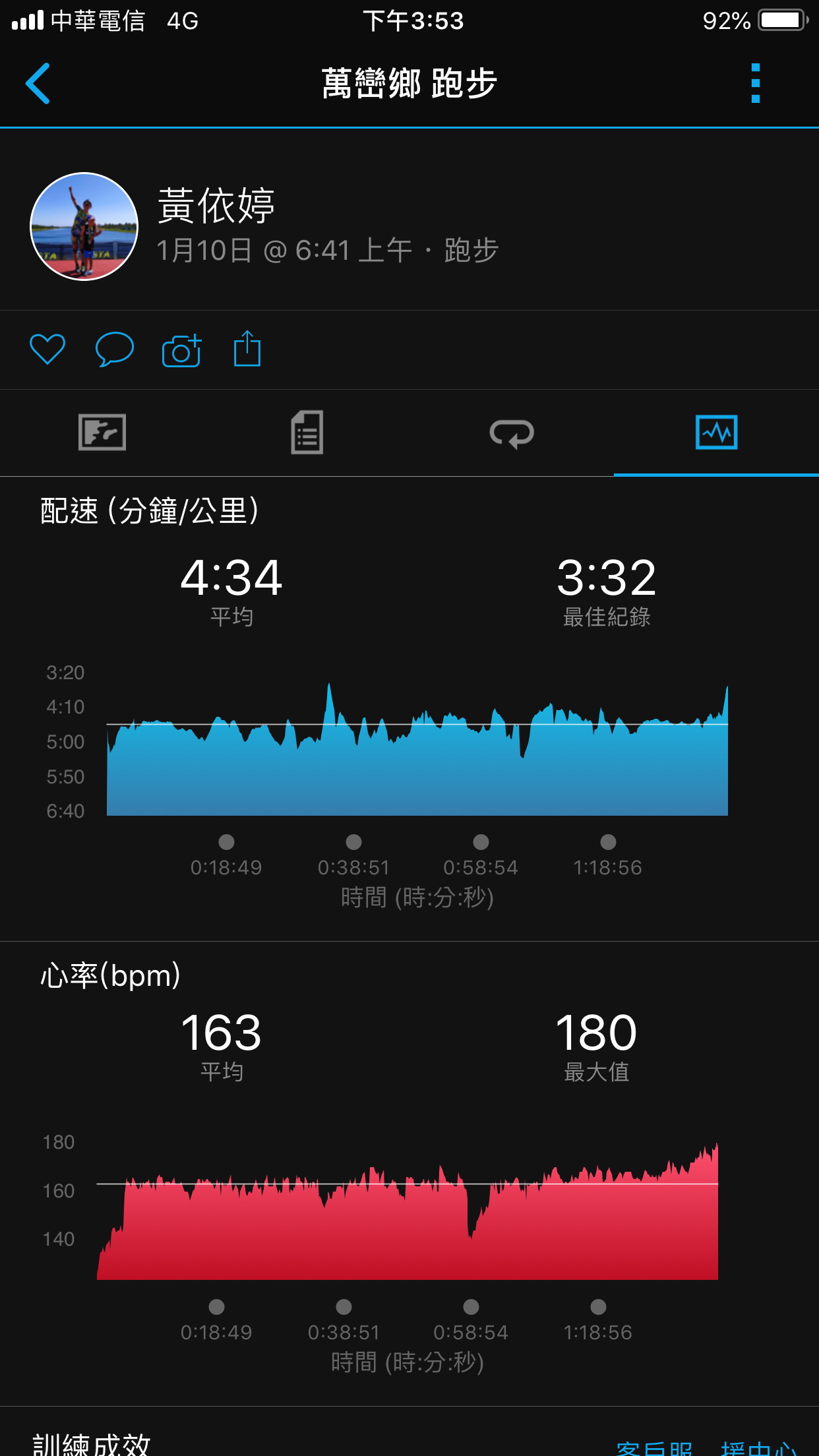The width and height of the screenshot is (819, 1456).
Task: Select the charts tab
Action: [x=716, y=433]
